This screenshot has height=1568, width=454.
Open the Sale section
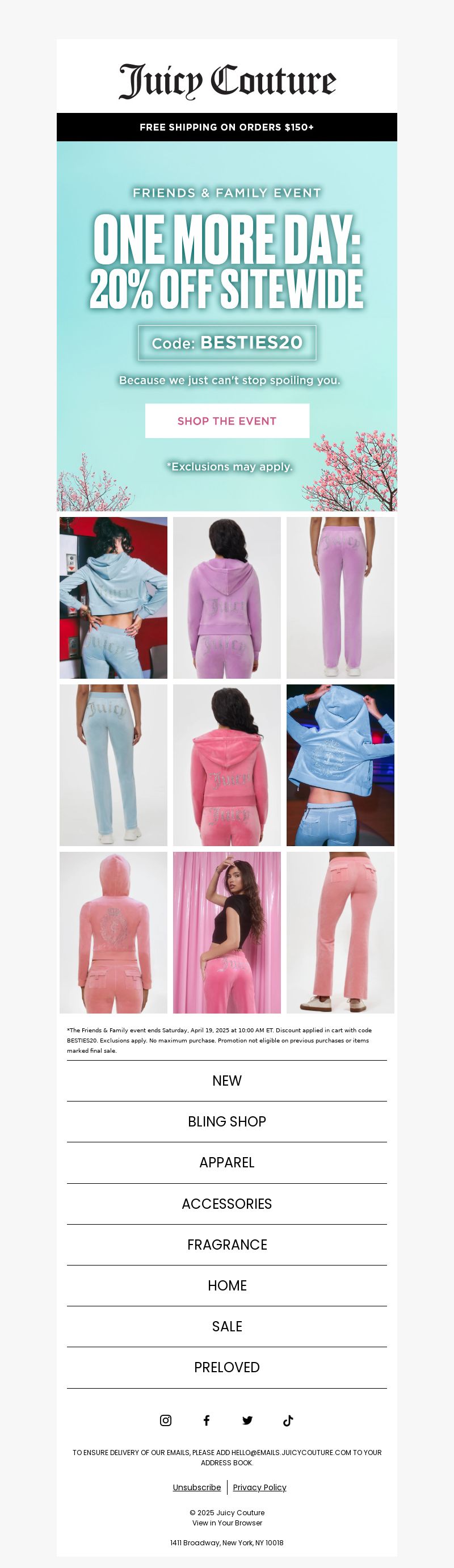(227, 1326)
